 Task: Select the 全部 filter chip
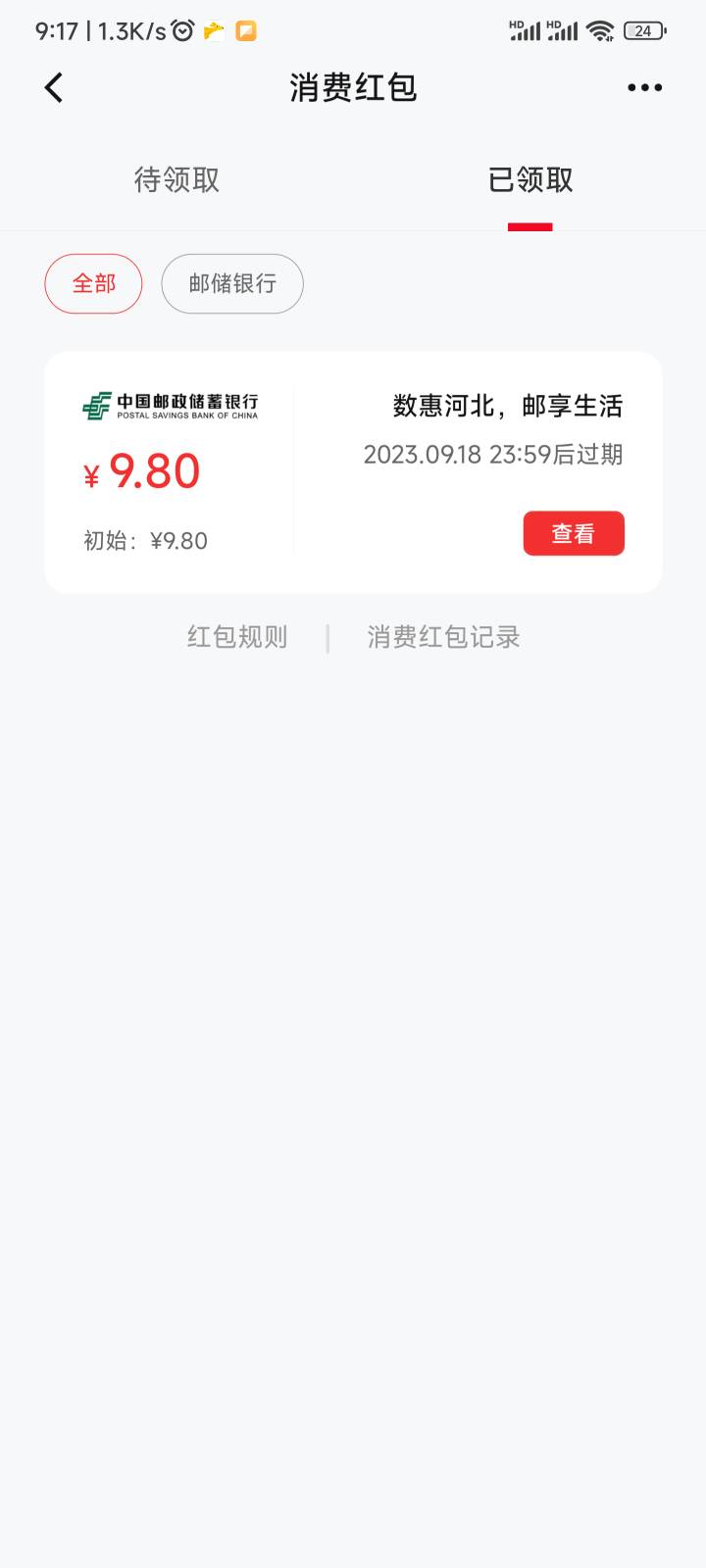pos(94,284)
